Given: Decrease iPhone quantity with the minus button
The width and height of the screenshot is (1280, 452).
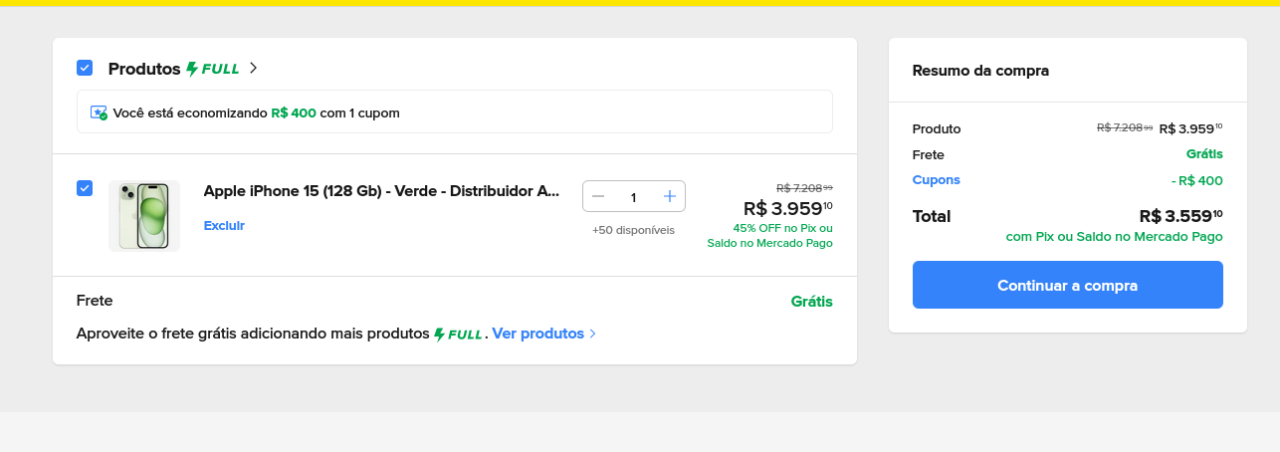Looking at the screenshot, I should 598,196.
